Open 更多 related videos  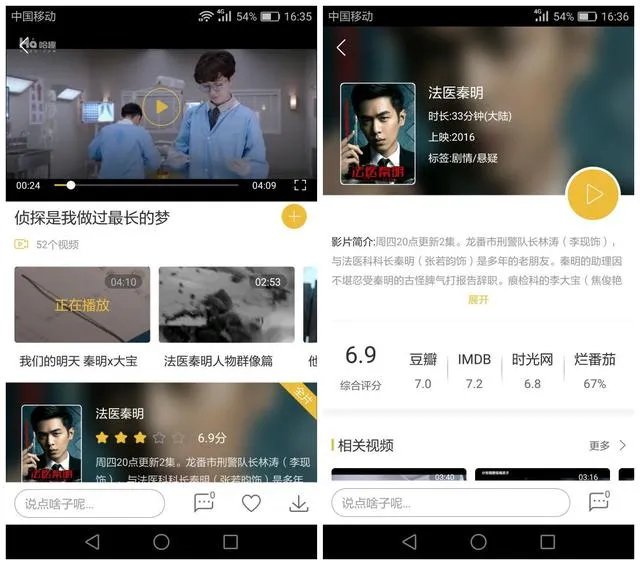pos(607,445)
